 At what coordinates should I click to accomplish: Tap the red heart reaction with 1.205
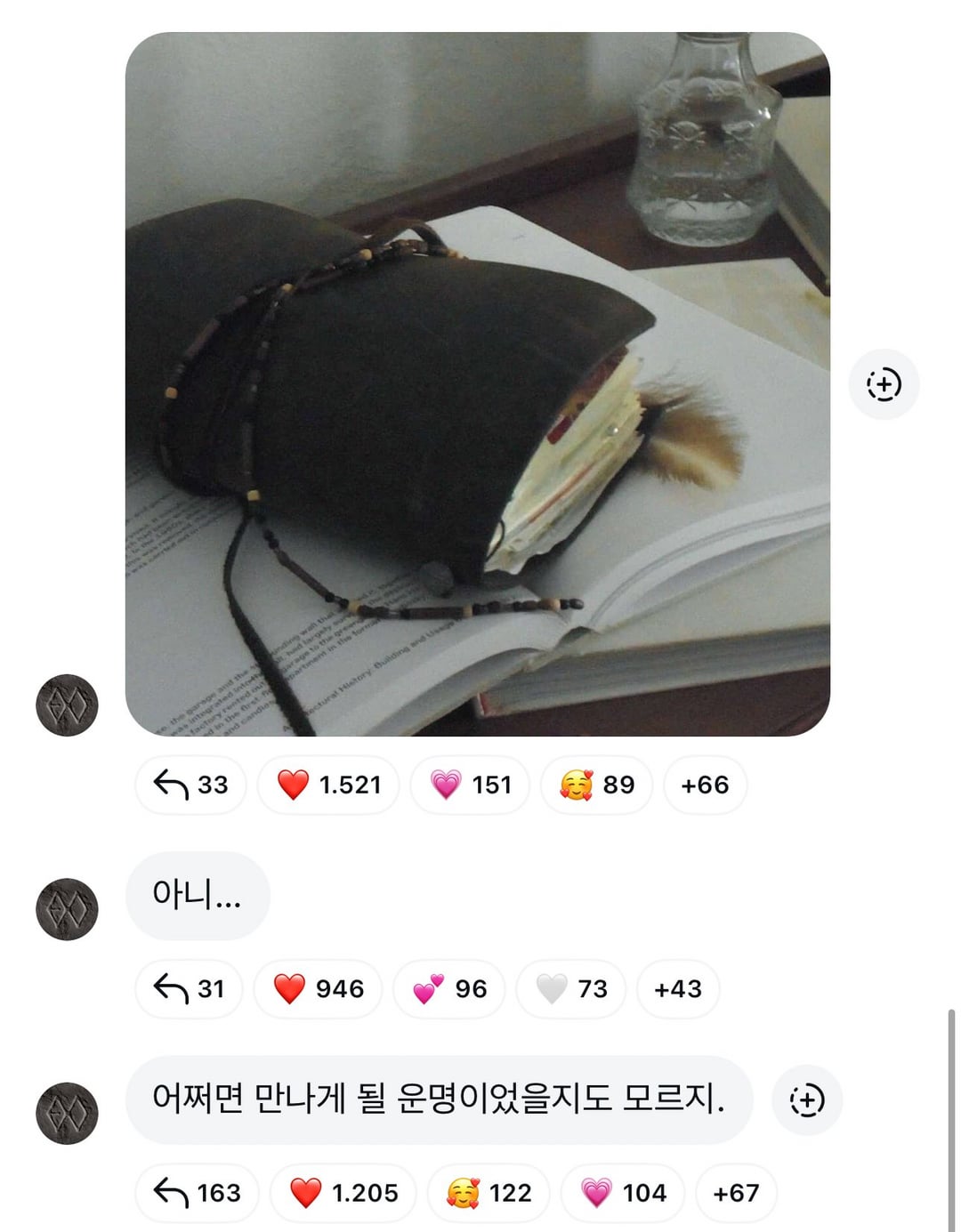343,1192
